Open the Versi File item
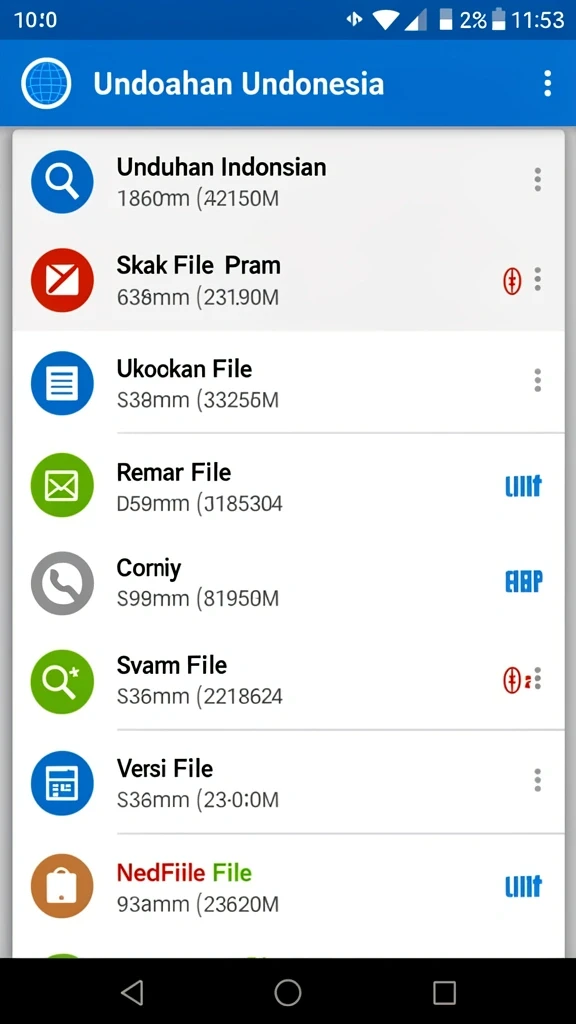The width and height of the screenshot is (576, 1024). [288, 782]
